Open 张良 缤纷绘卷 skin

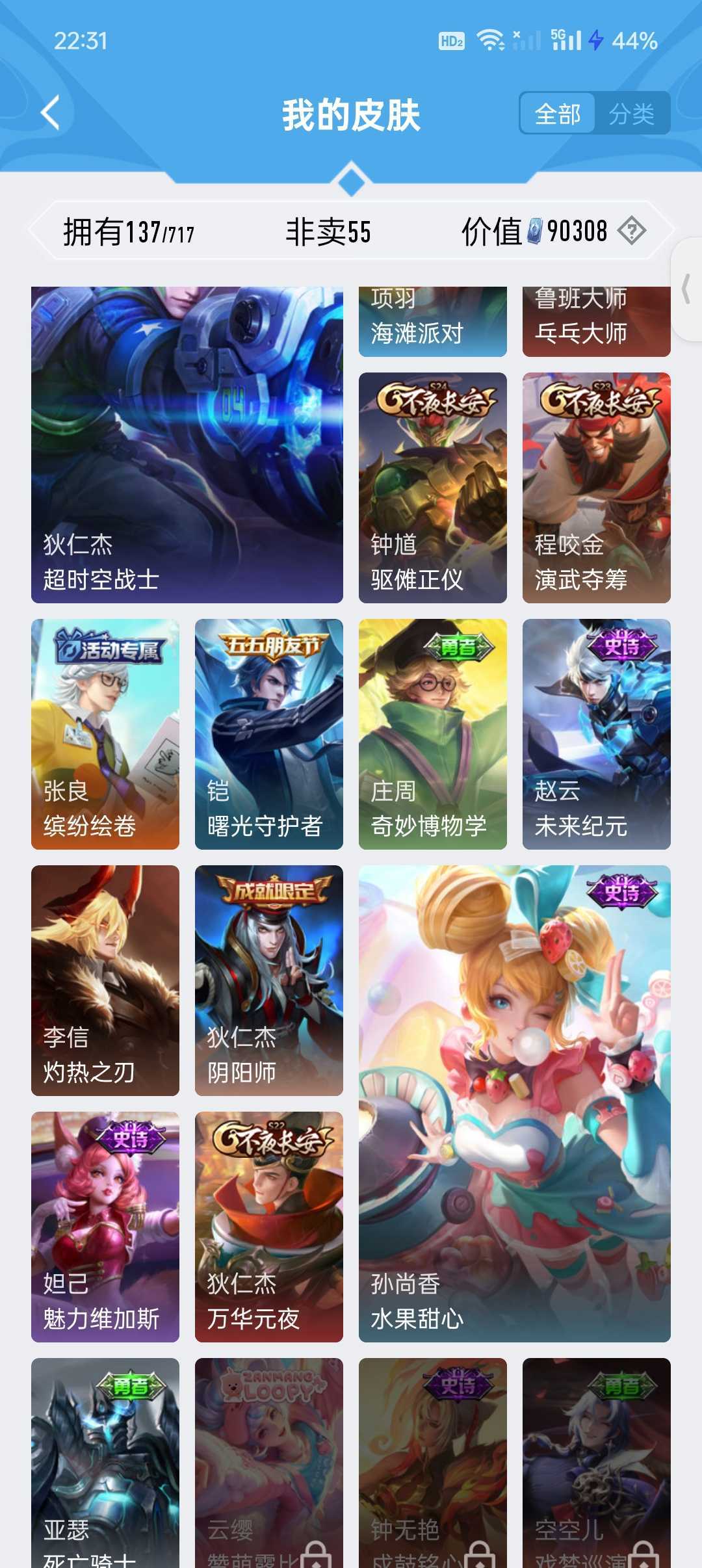105,734
